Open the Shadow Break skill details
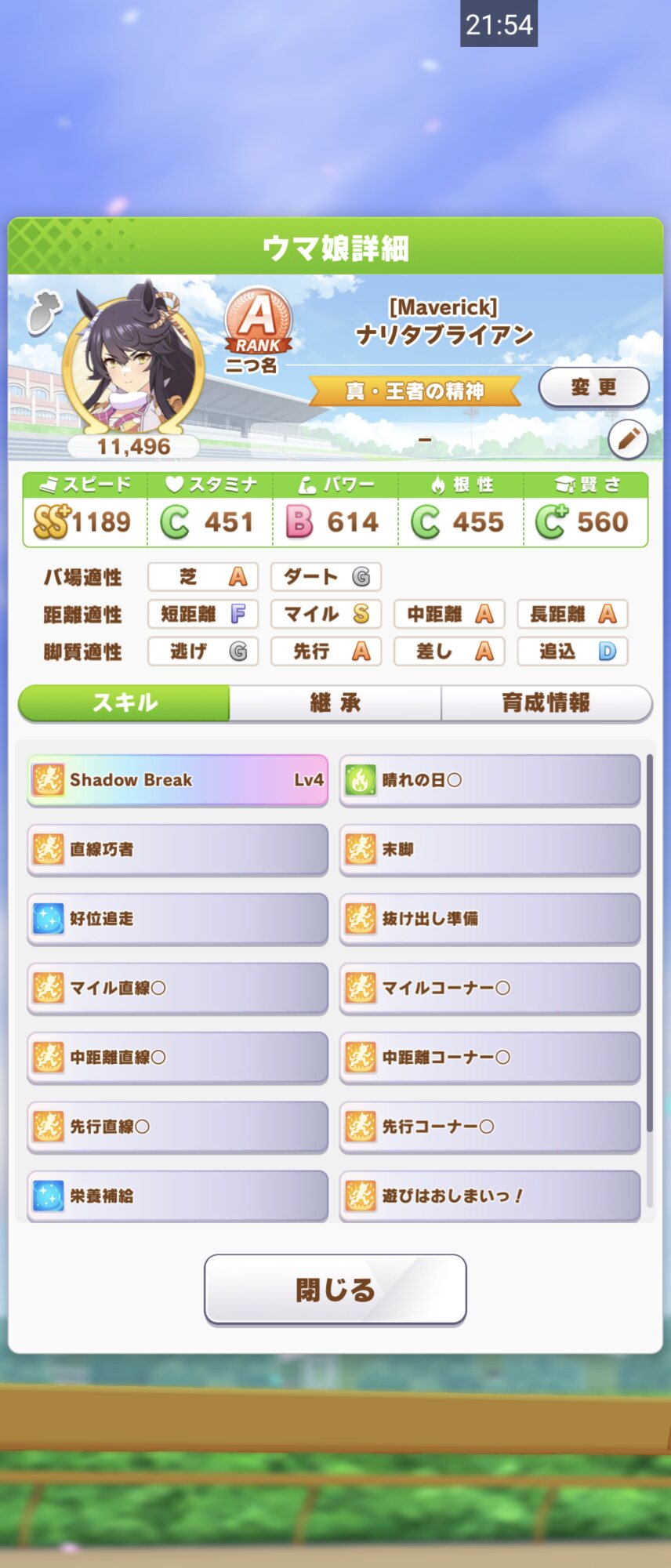The width and height of the screenshot is (671, 1568). point(178,780)
